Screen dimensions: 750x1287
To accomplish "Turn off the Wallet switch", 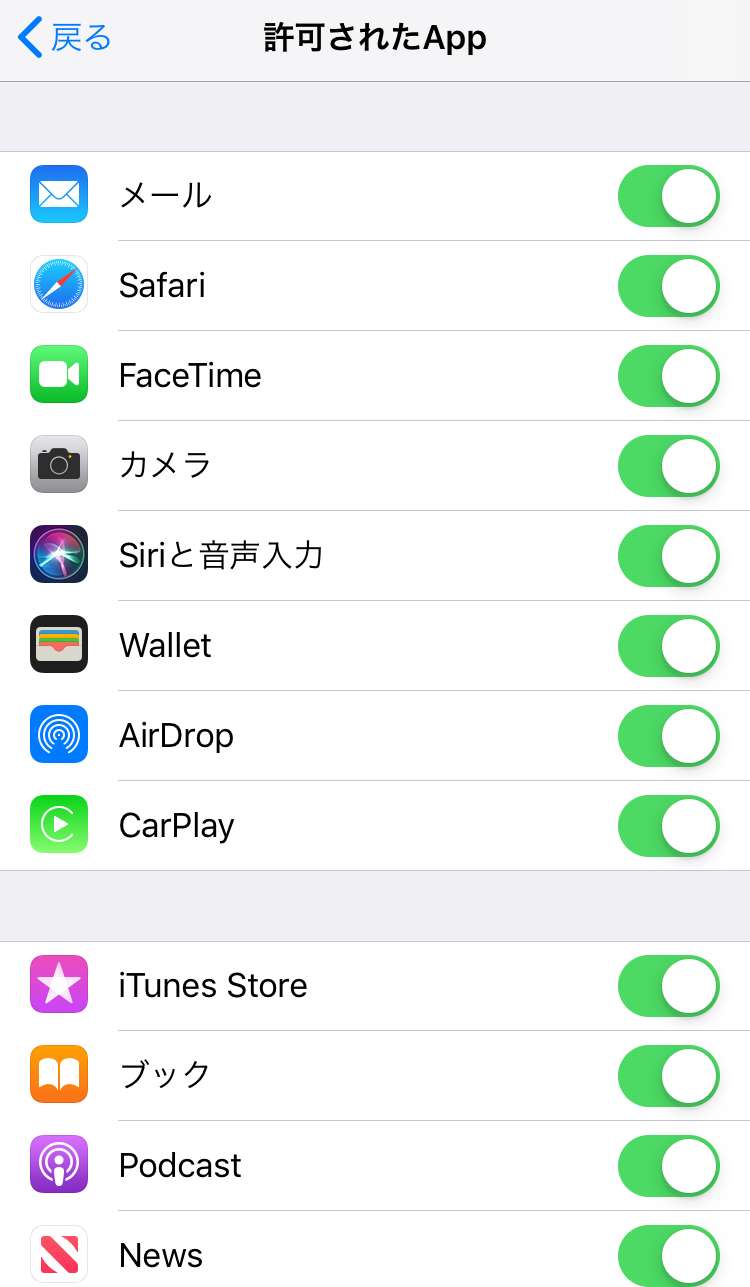I will click(668, 646).
